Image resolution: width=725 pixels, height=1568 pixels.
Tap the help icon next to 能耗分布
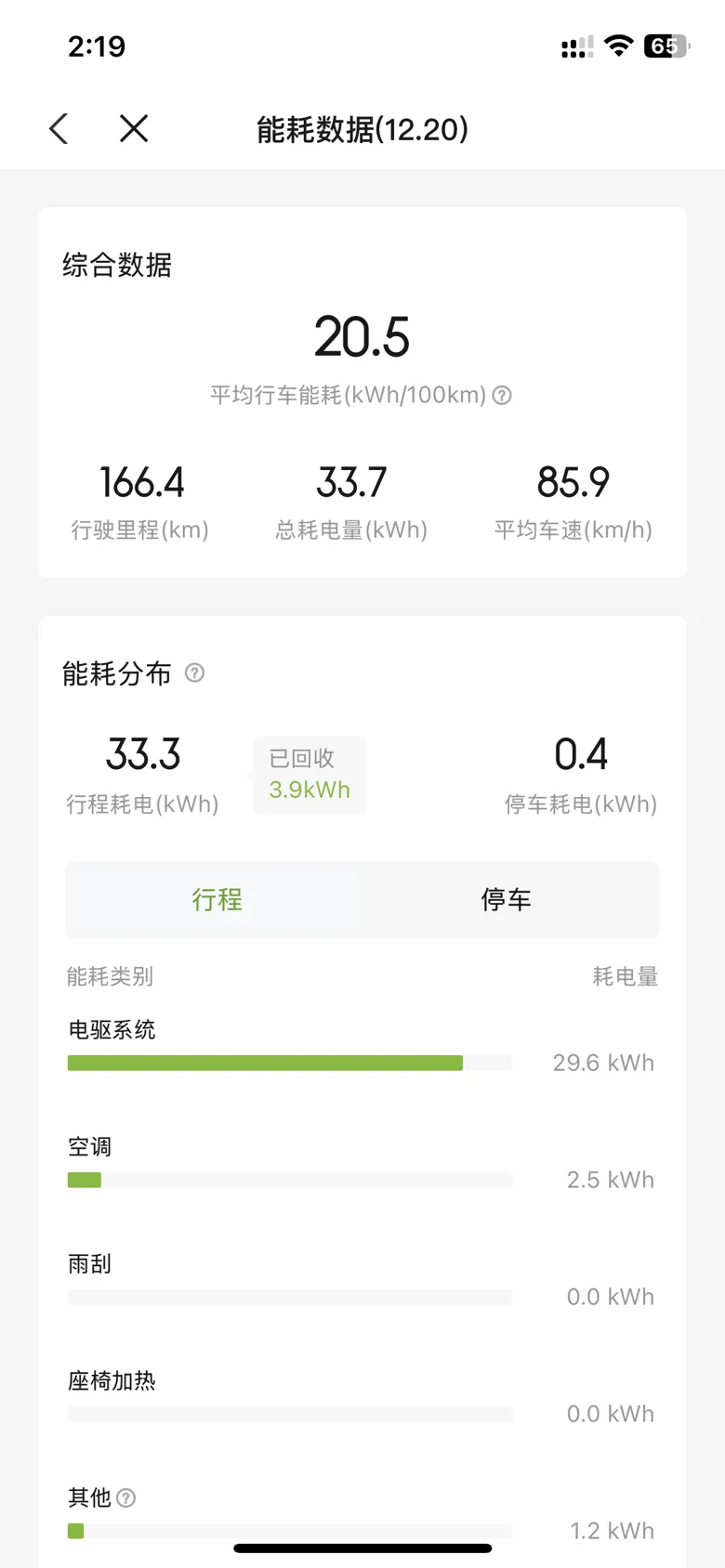coord(194,673)
